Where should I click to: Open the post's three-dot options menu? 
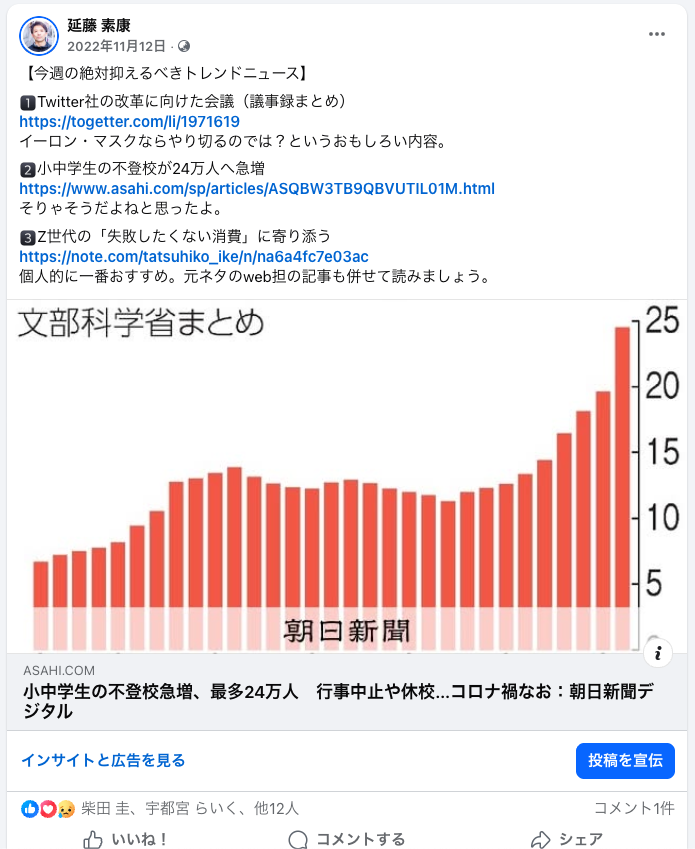click(656, 34)
